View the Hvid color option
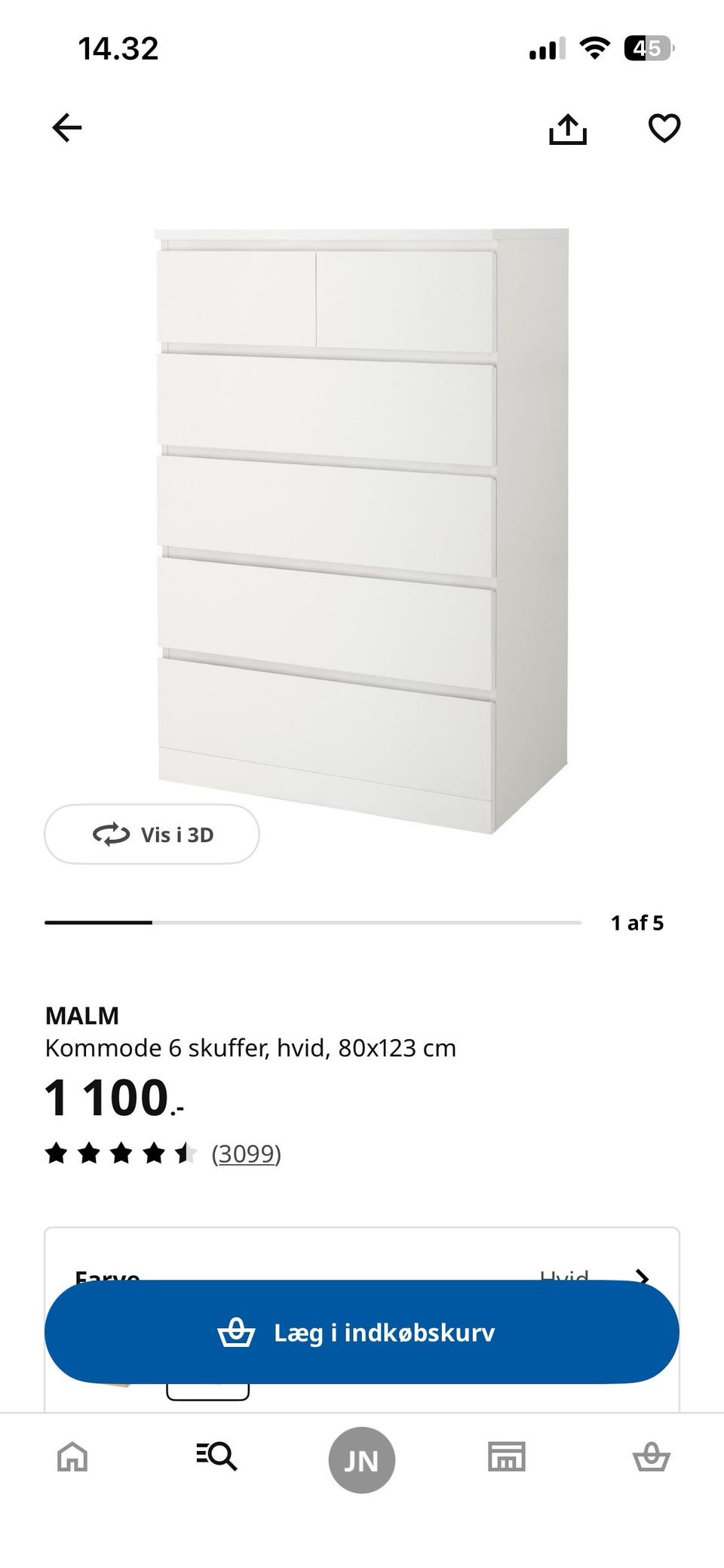Viewport: 724px width, 1568px height. click(564, 1275)
